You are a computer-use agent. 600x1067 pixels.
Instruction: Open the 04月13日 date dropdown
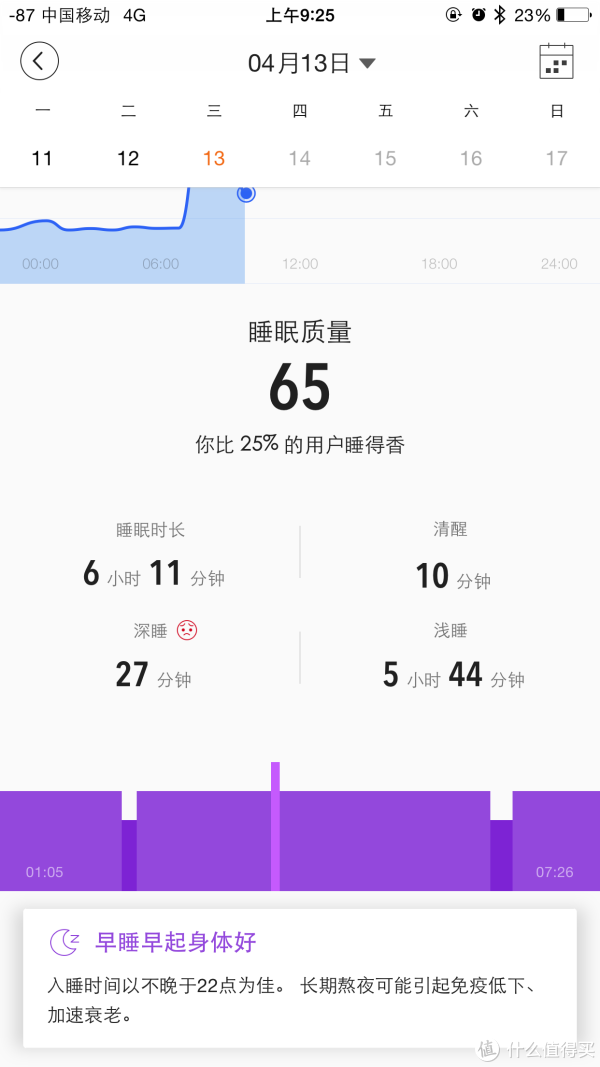tap(312, 63)
